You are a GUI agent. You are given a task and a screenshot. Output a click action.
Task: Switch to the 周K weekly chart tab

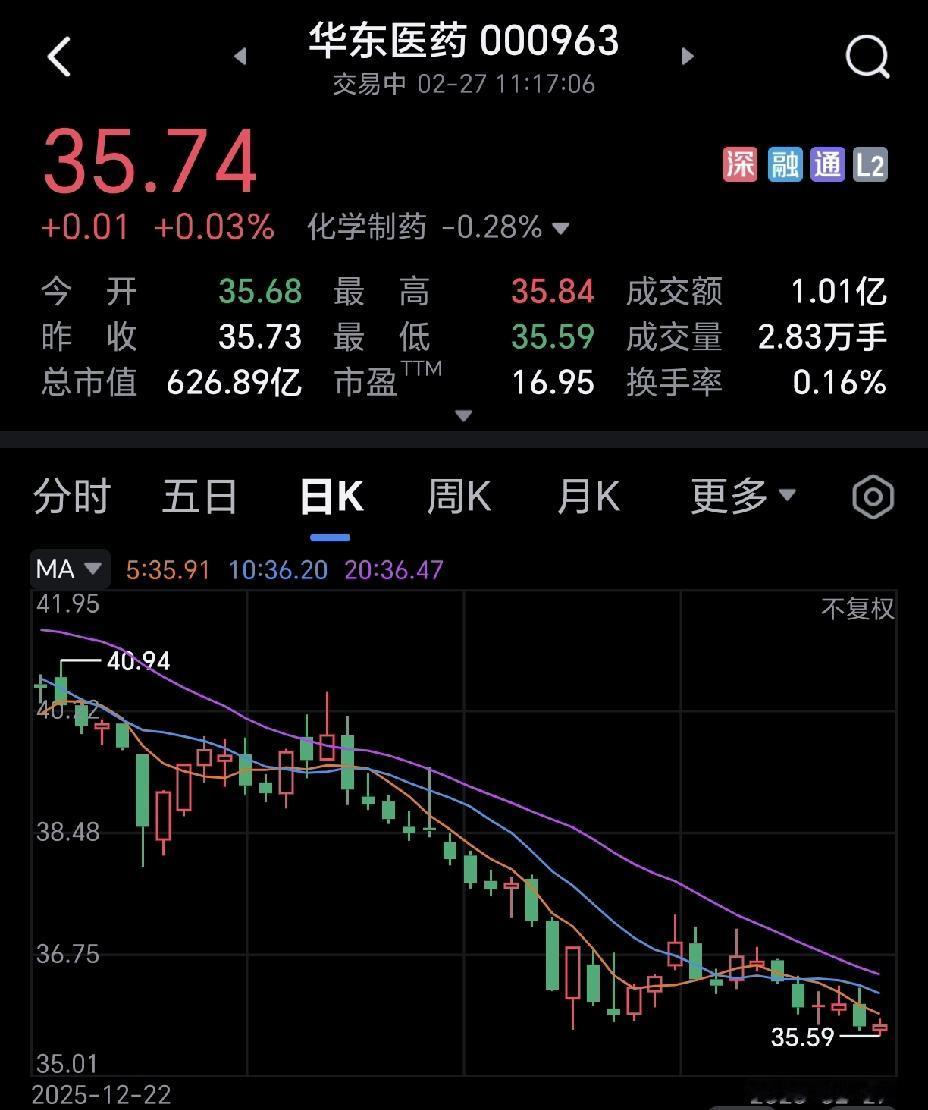pos(457,496)
